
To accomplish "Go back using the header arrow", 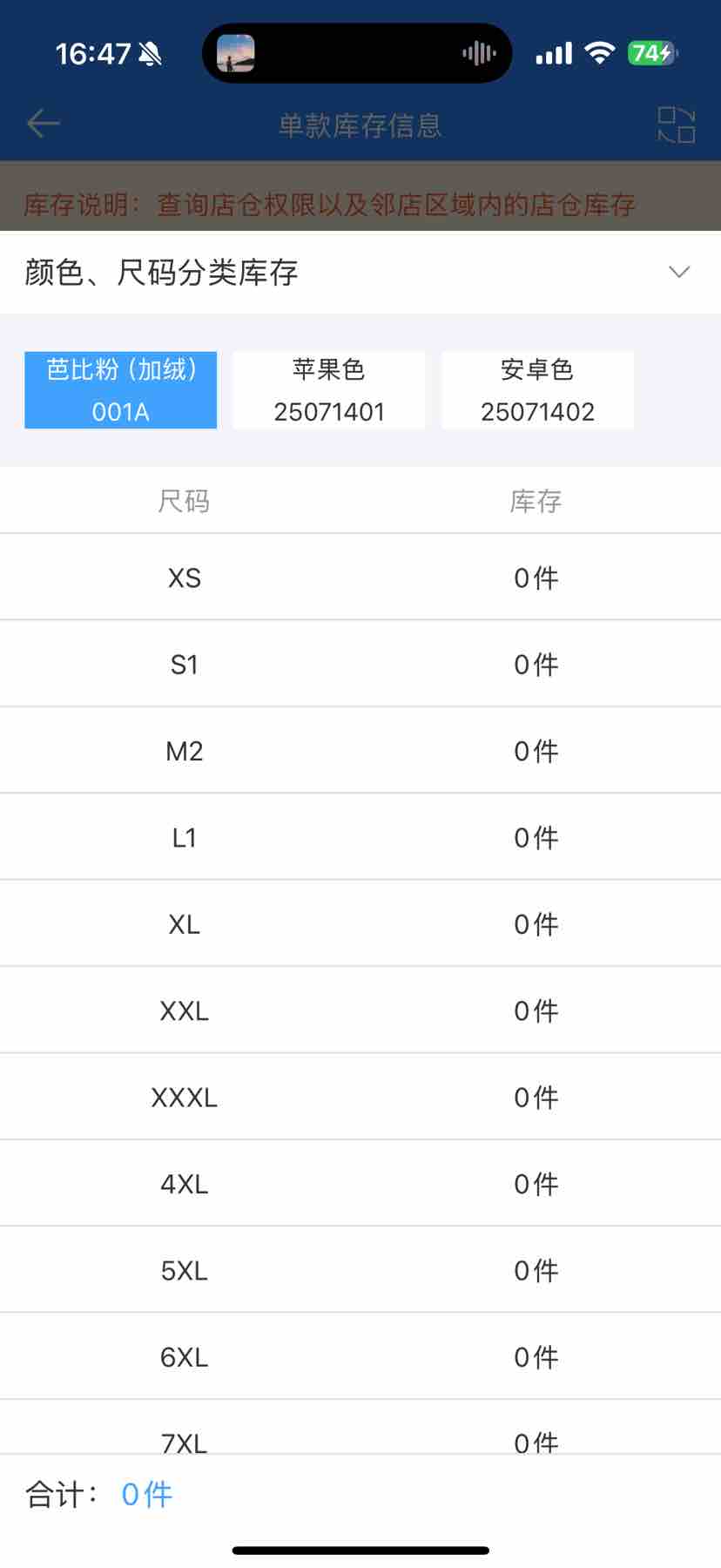I will pos(43,124).
